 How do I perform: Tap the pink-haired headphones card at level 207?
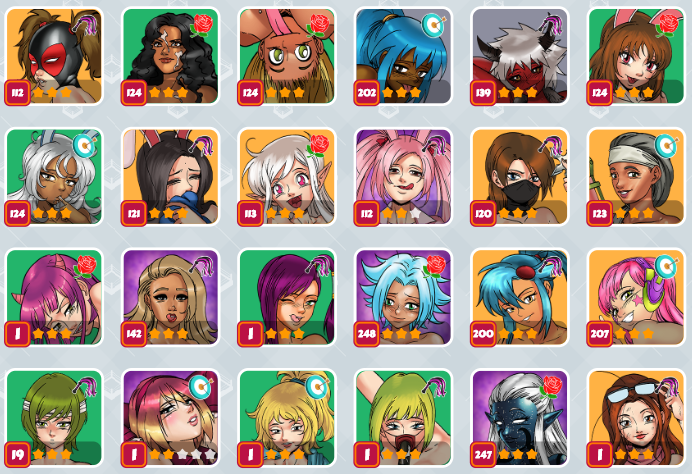pos(634,297)
